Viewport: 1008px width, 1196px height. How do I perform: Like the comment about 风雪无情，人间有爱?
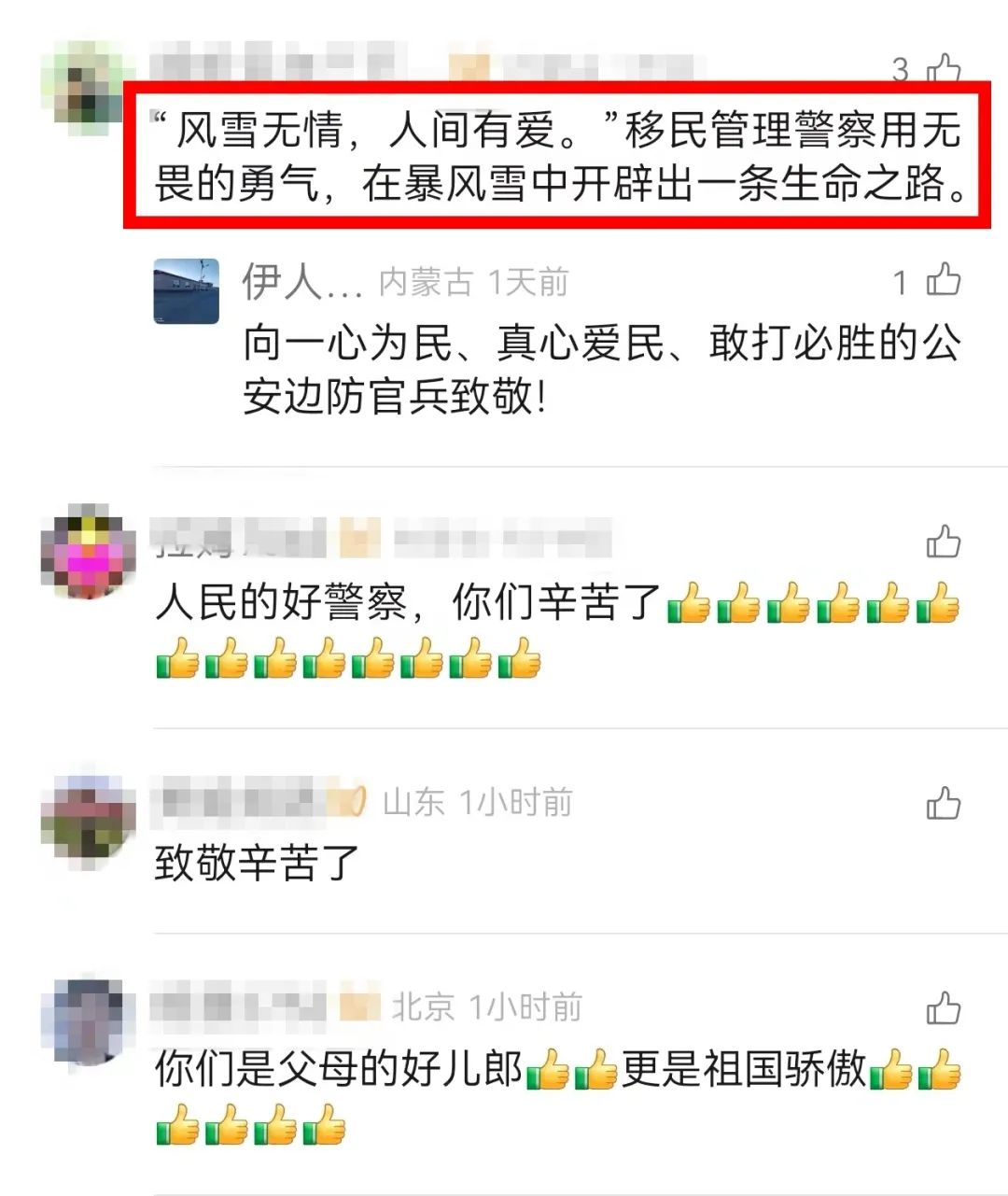(943, 69)
